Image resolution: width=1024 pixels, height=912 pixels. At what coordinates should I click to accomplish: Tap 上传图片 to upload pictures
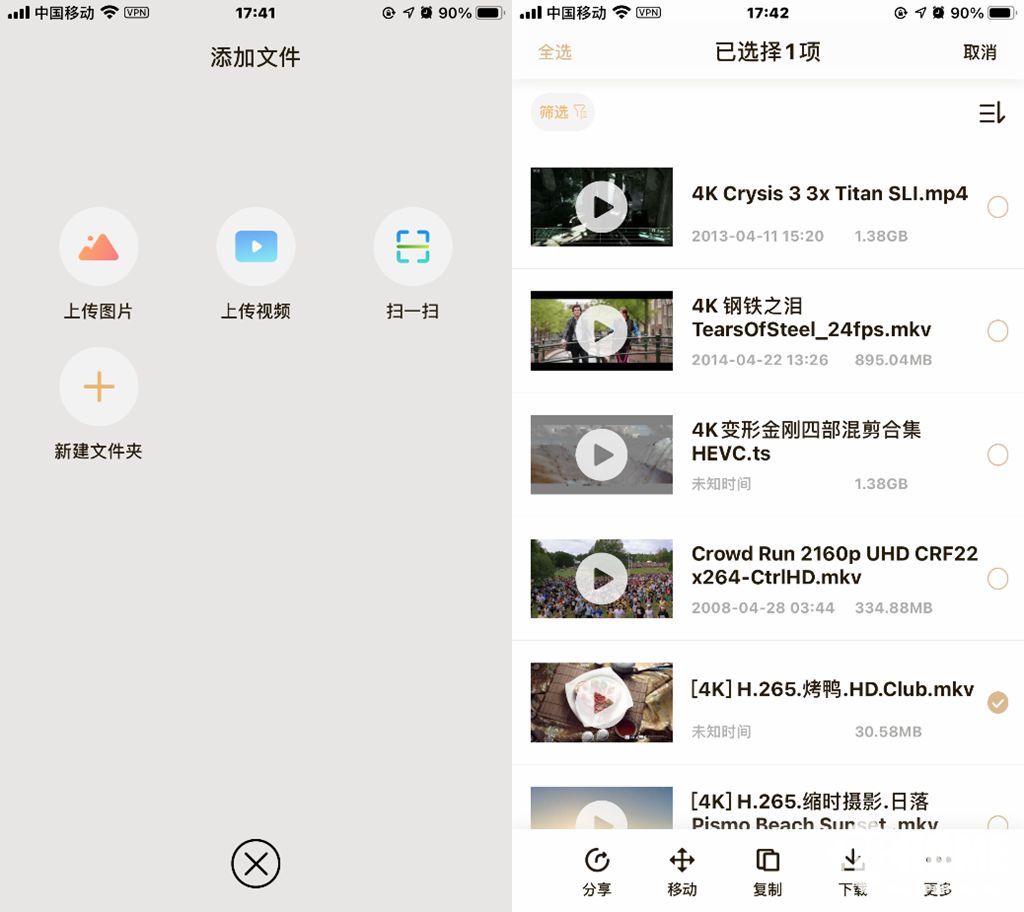click(x=98, y=247)
